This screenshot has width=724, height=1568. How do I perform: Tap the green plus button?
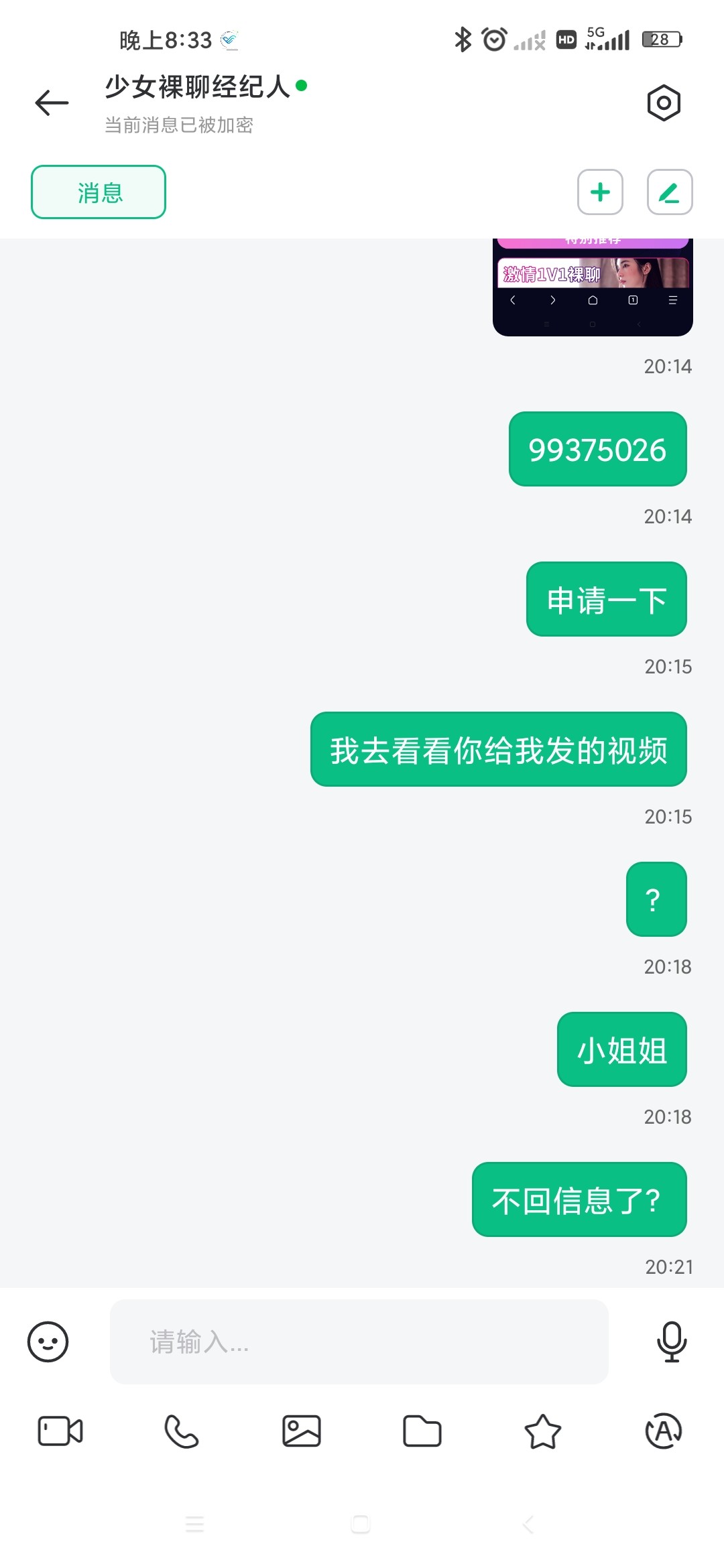click(600, 192)
